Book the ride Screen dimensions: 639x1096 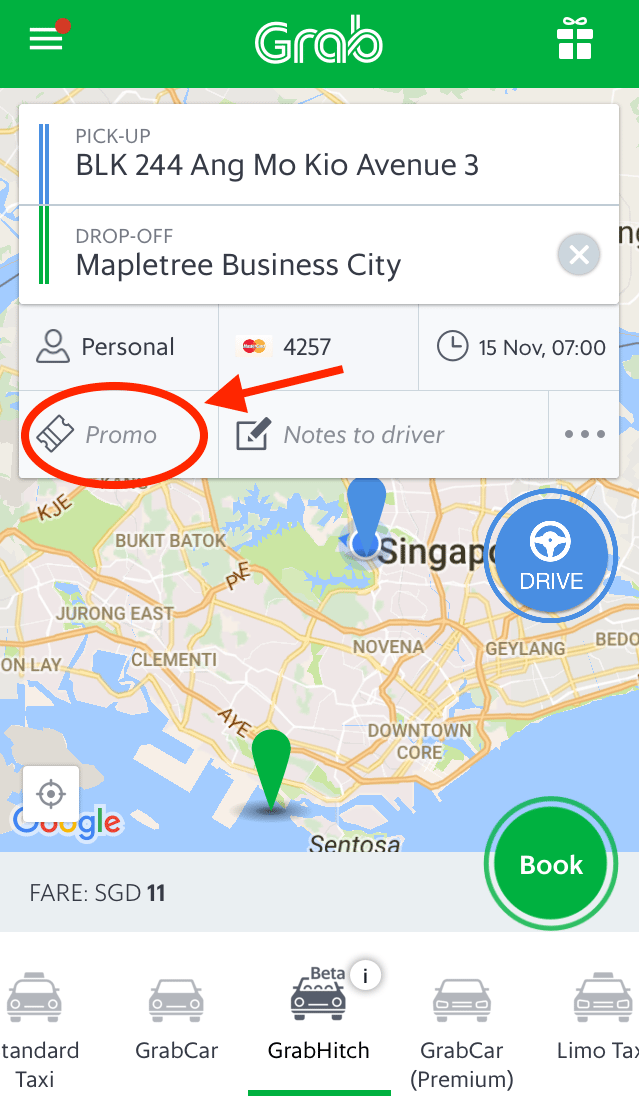point(551,865)
